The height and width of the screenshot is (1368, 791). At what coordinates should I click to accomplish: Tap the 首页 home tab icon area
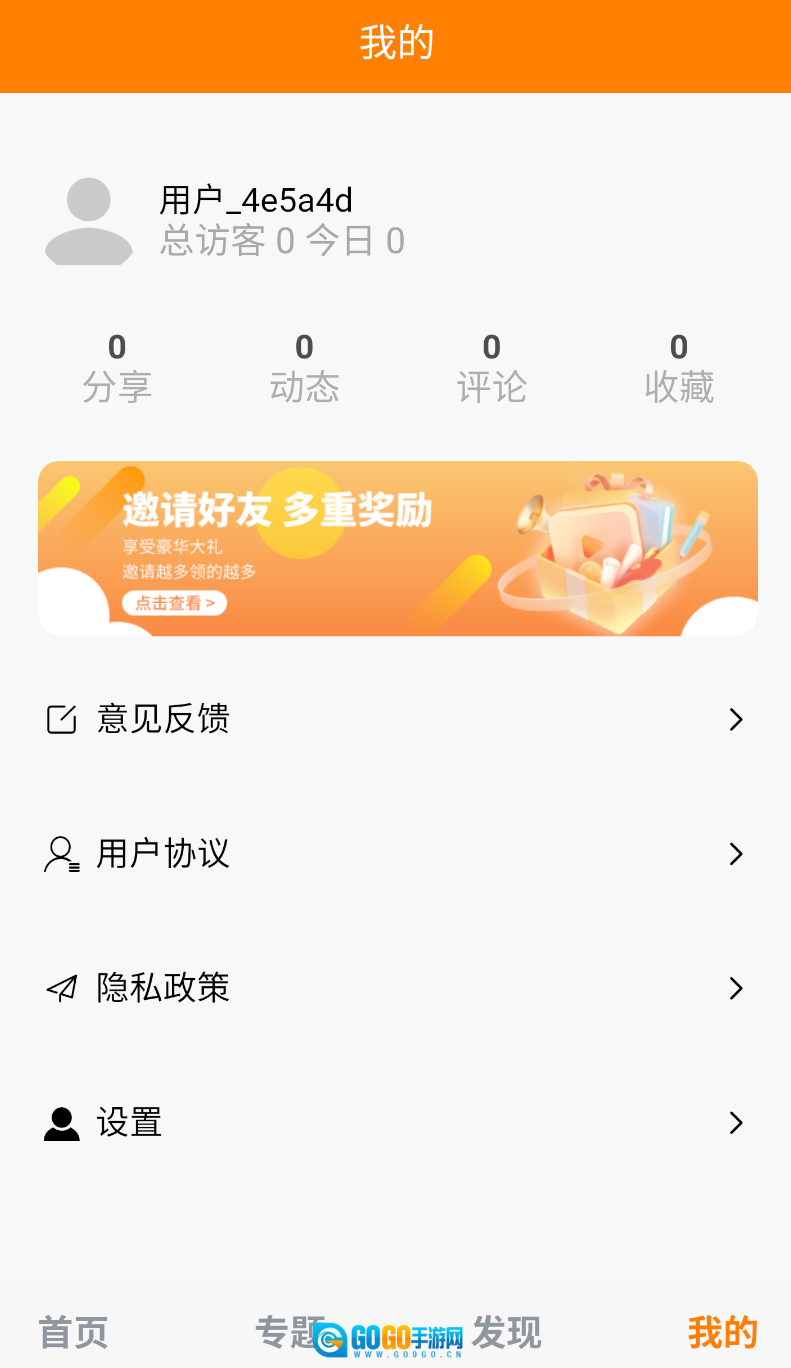click(x=72, y=1333)
